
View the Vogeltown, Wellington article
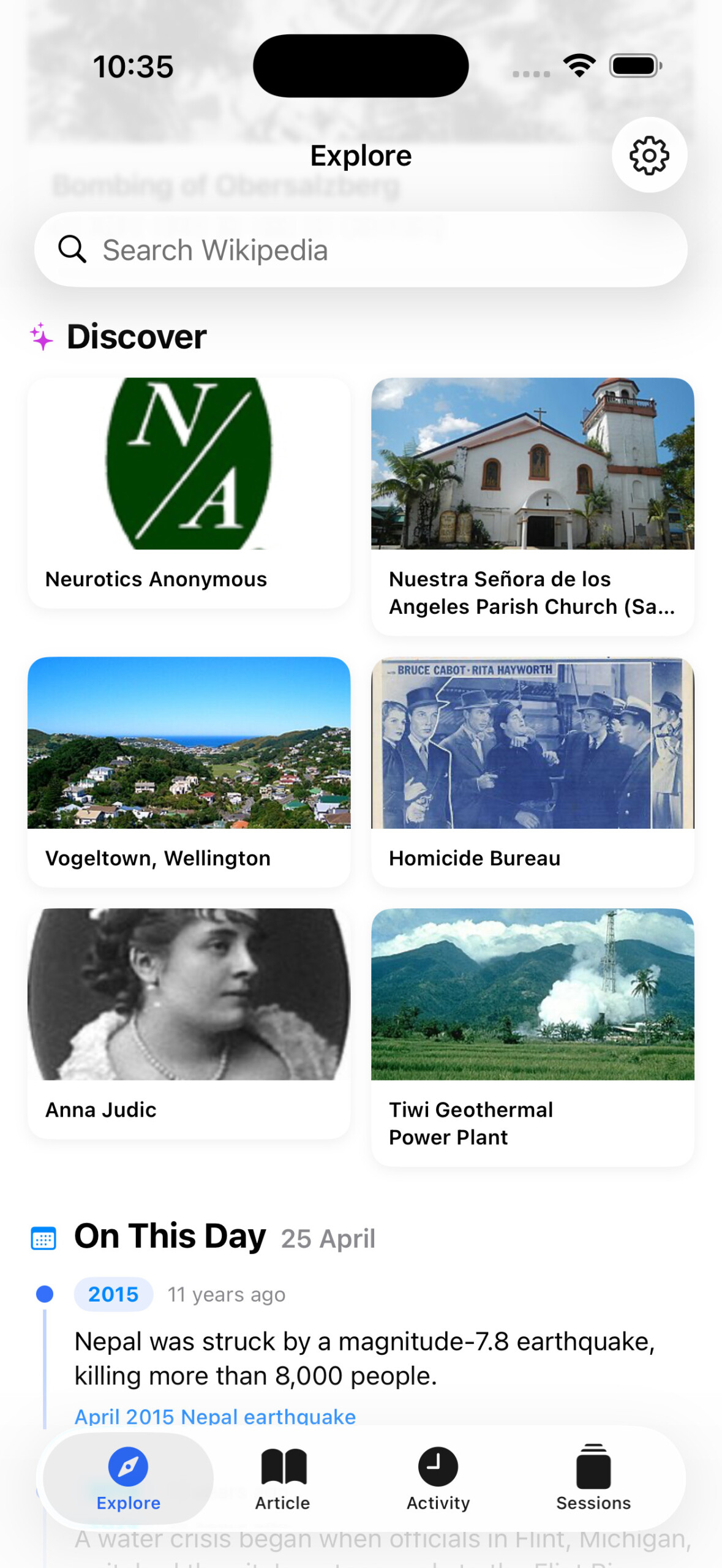tap(189, 772)
